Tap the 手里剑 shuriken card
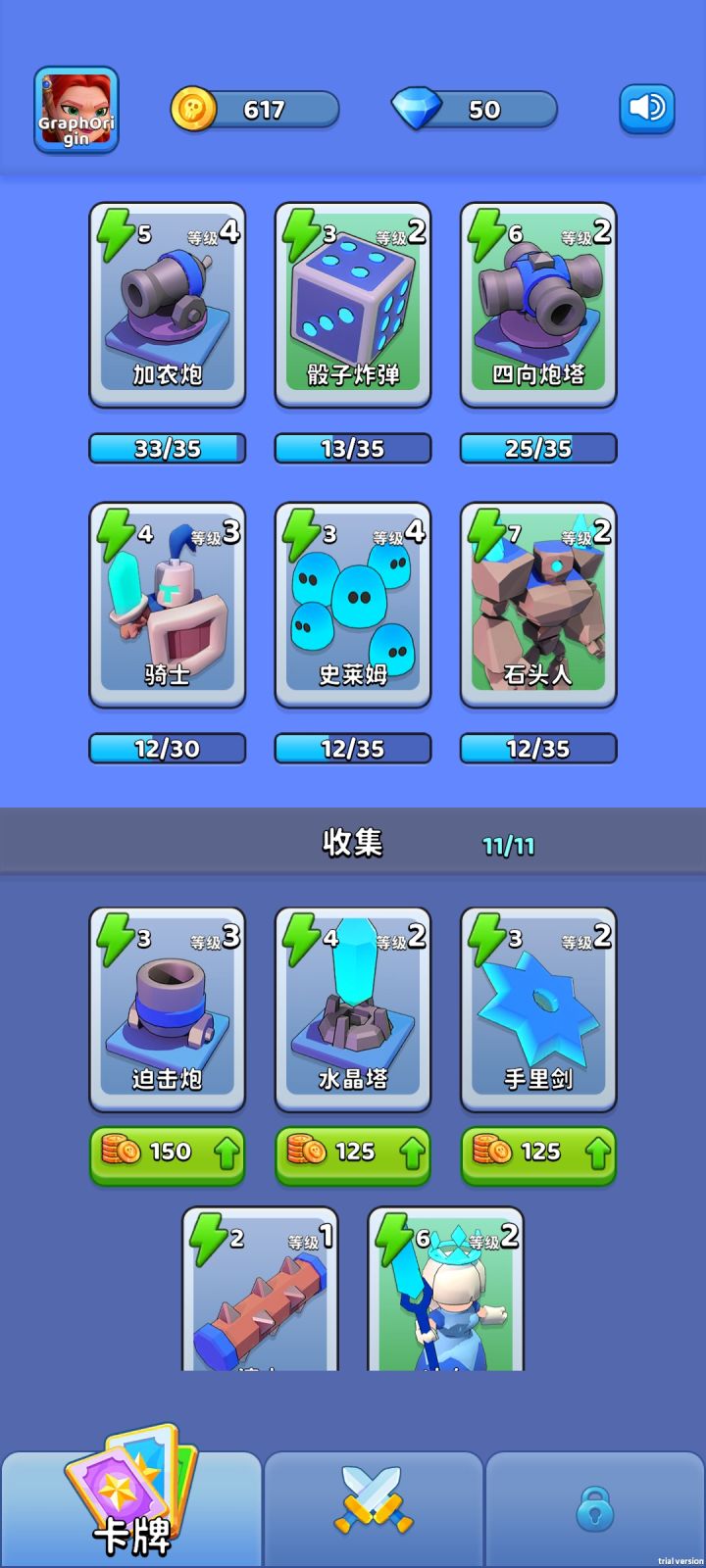 538,1009
